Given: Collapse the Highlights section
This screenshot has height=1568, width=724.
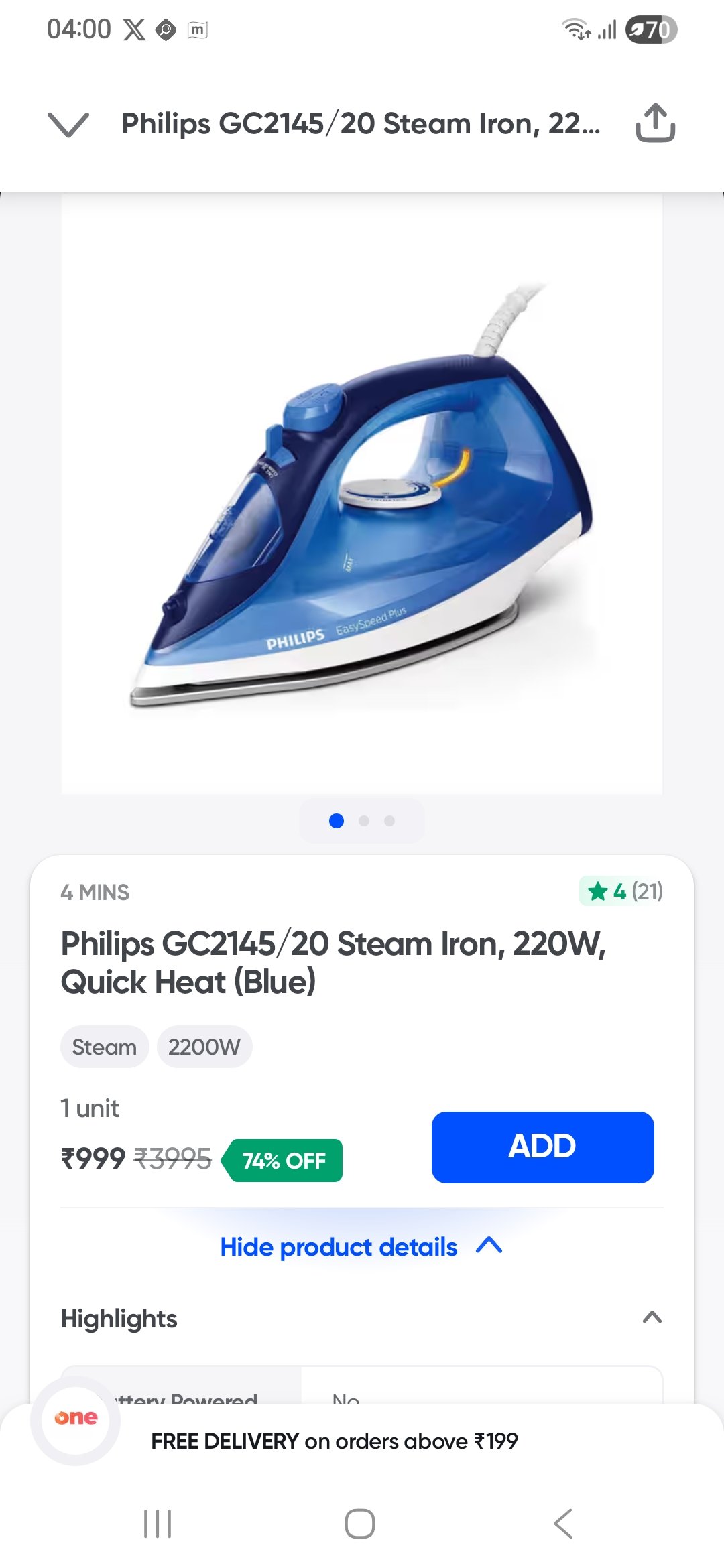Looking at the screenshot, I should [652, 1318].
